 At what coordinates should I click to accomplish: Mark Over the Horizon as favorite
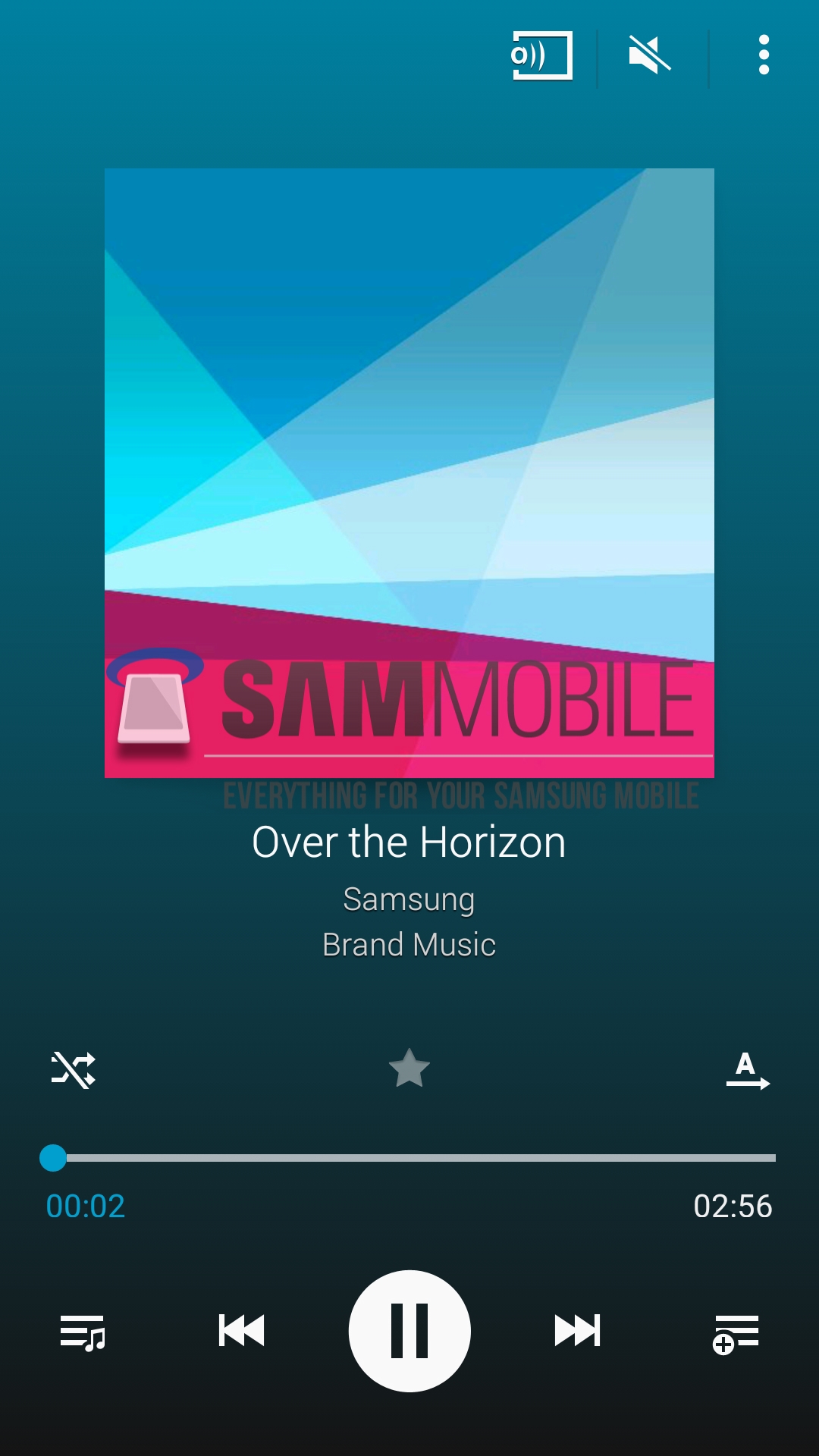(409, 1069)
